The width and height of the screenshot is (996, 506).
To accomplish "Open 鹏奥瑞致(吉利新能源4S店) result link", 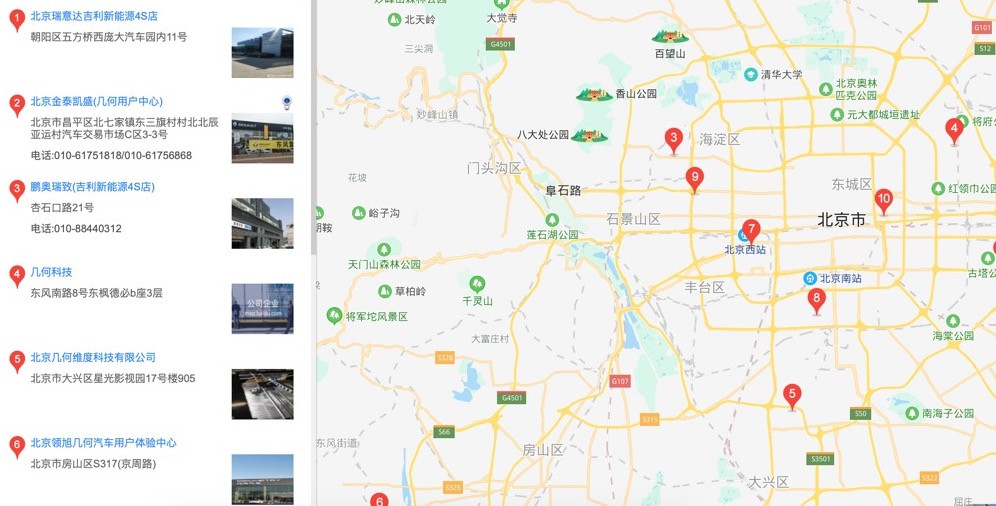I will click(92, 187).
